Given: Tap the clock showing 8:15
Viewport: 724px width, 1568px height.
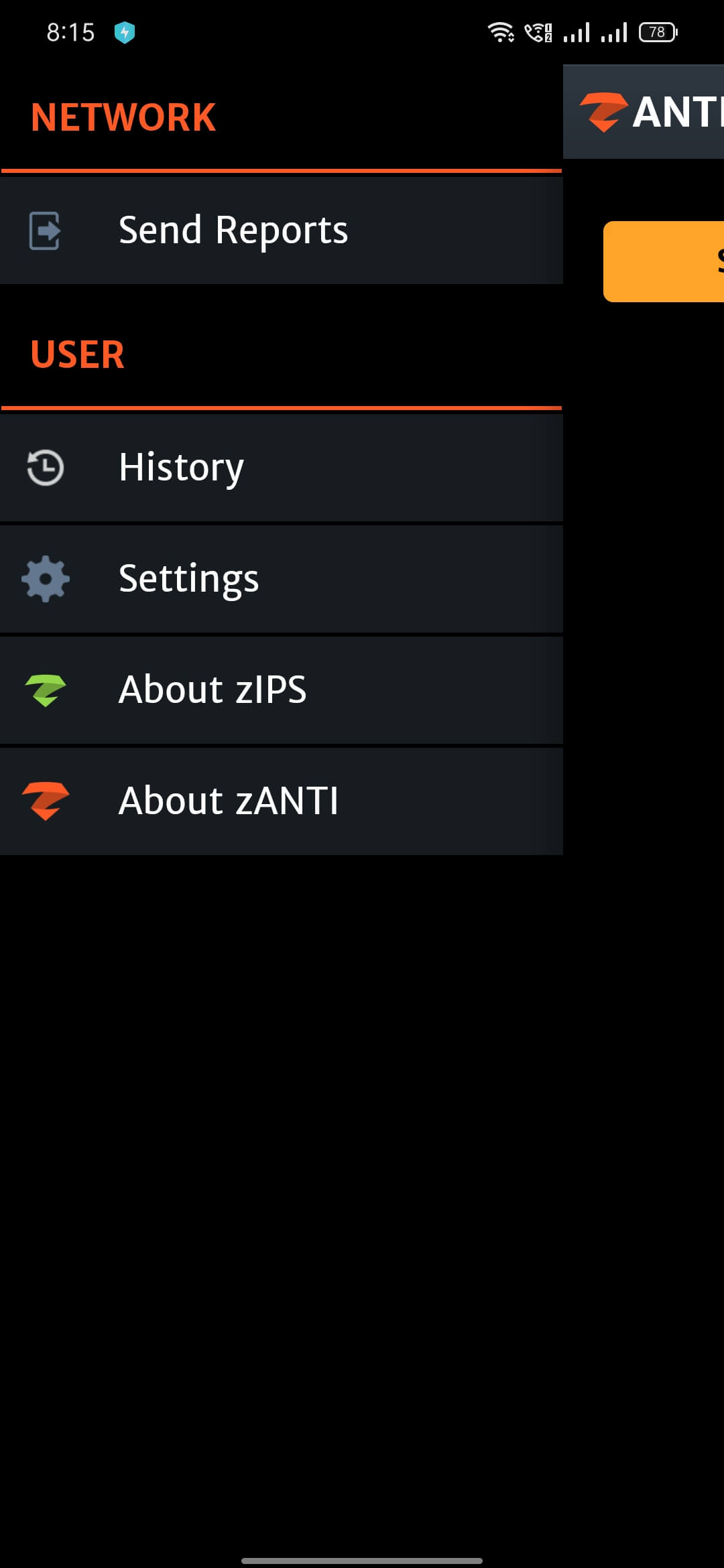Looking at the screenshot, I should point(70,31).
